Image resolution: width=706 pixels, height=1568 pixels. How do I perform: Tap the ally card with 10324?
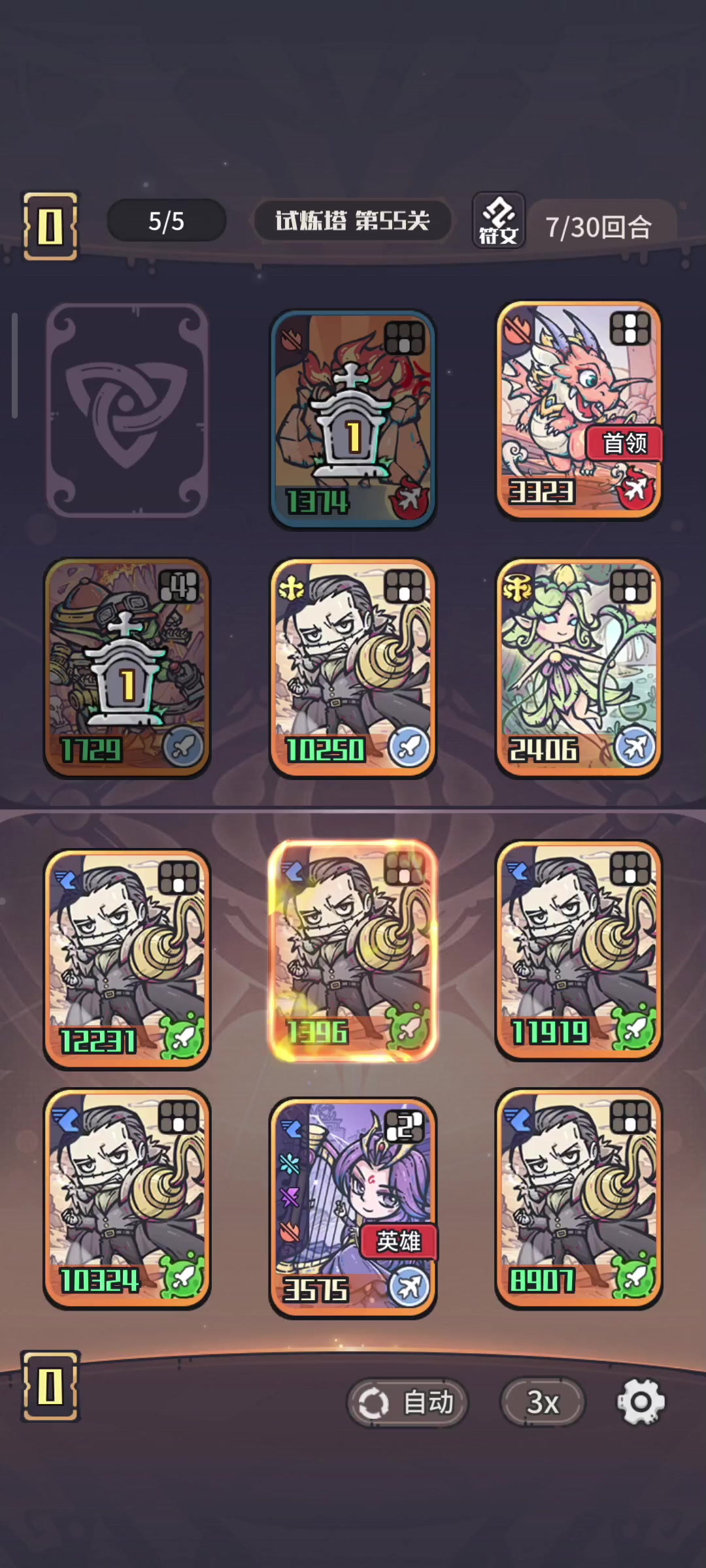pyautogui.click(x=127, y=1199)
